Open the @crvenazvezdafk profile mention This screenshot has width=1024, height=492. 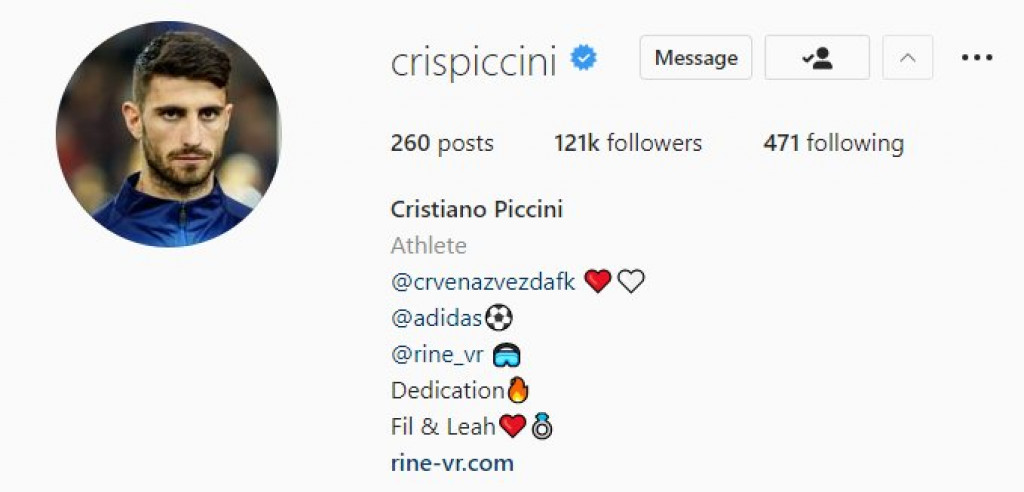(x=483, y=282)
